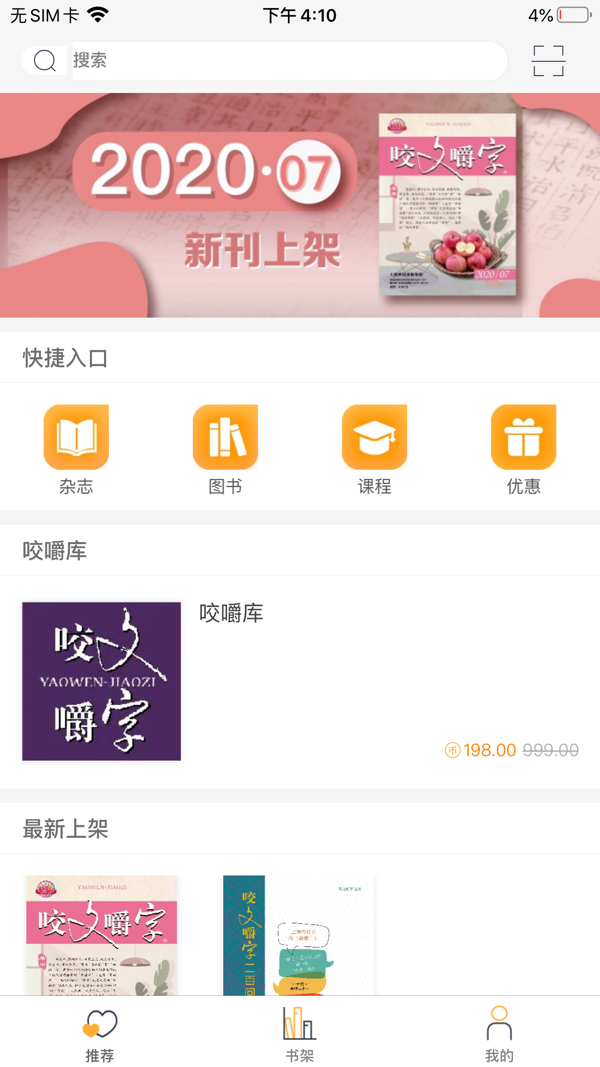The height and width of the screenshot is (1067, 600).
Task: Open the pink magazine cover under 最新上架
Action: [x=101, y=935]
